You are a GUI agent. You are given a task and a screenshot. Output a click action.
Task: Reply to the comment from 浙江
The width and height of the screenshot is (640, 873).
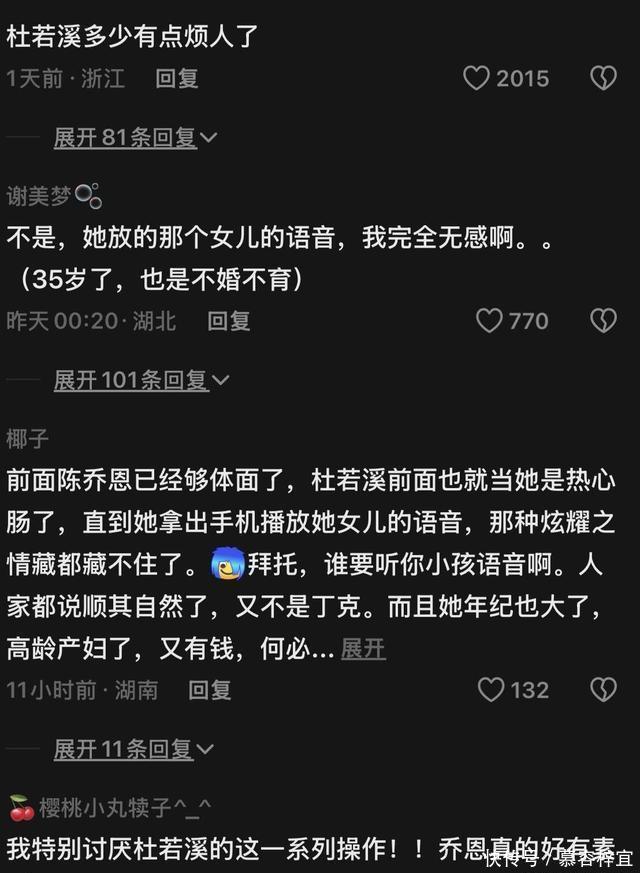(x=177, y=78)
